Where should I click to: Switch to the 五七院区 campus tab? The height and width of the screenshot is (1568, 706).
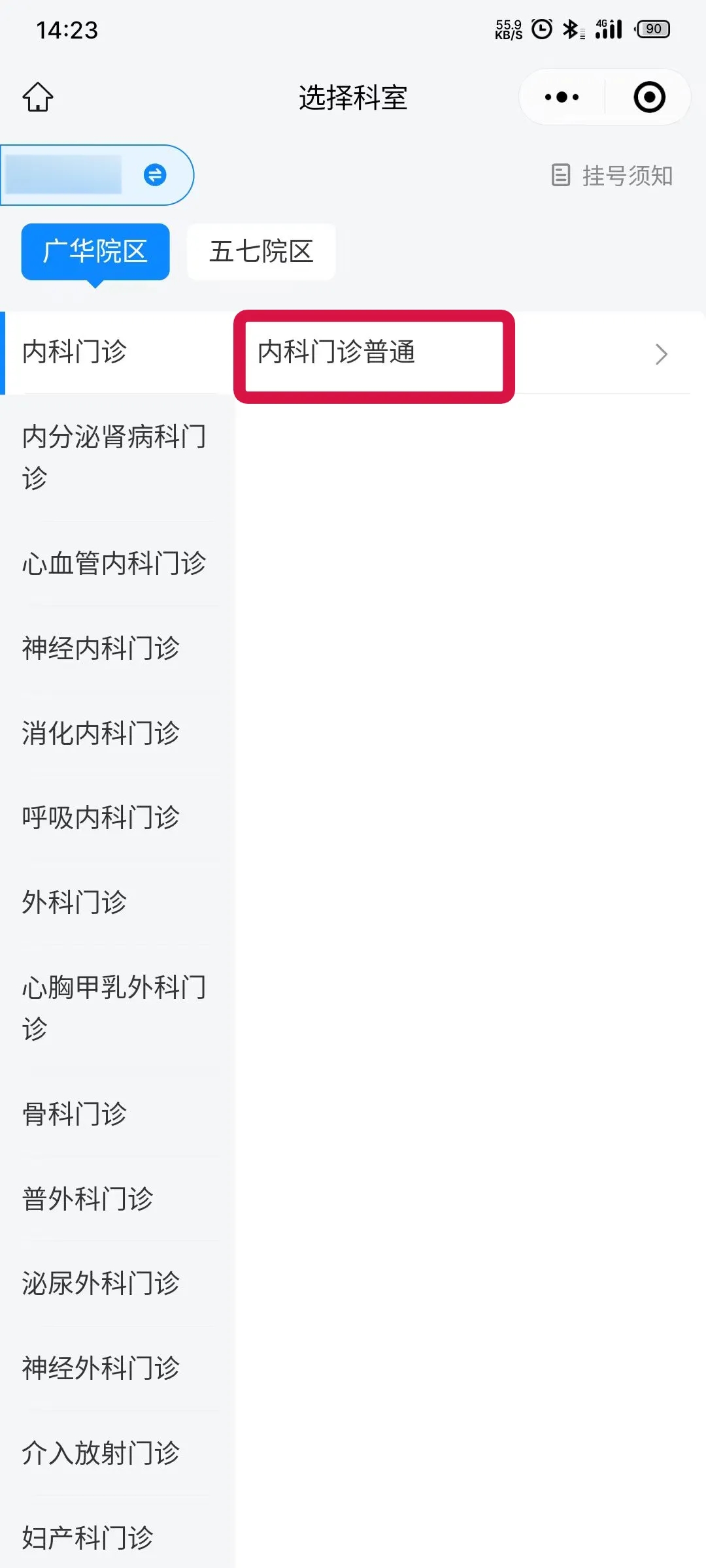261,252
